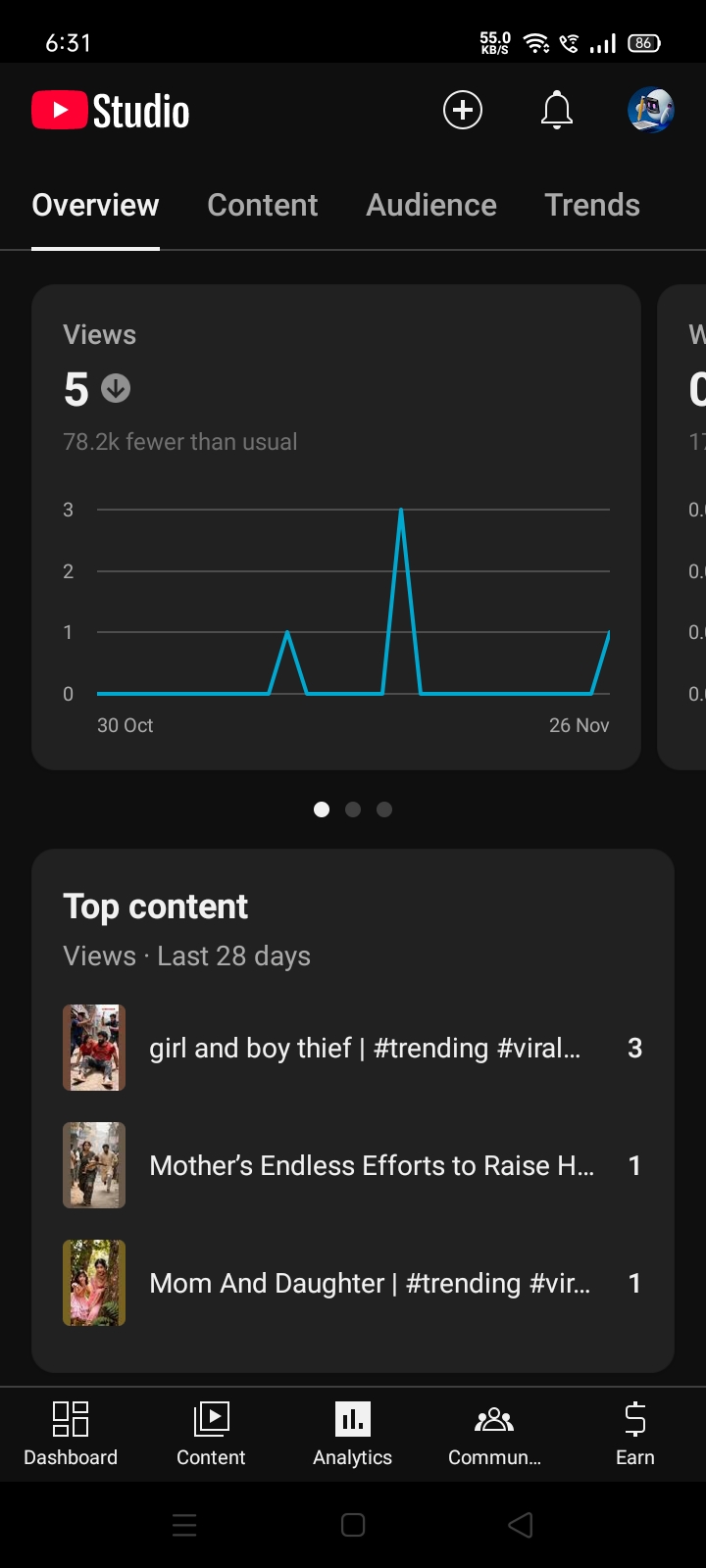Tap the system home button
This screenshot has width=706, height=1568.
click(353, 1525)
